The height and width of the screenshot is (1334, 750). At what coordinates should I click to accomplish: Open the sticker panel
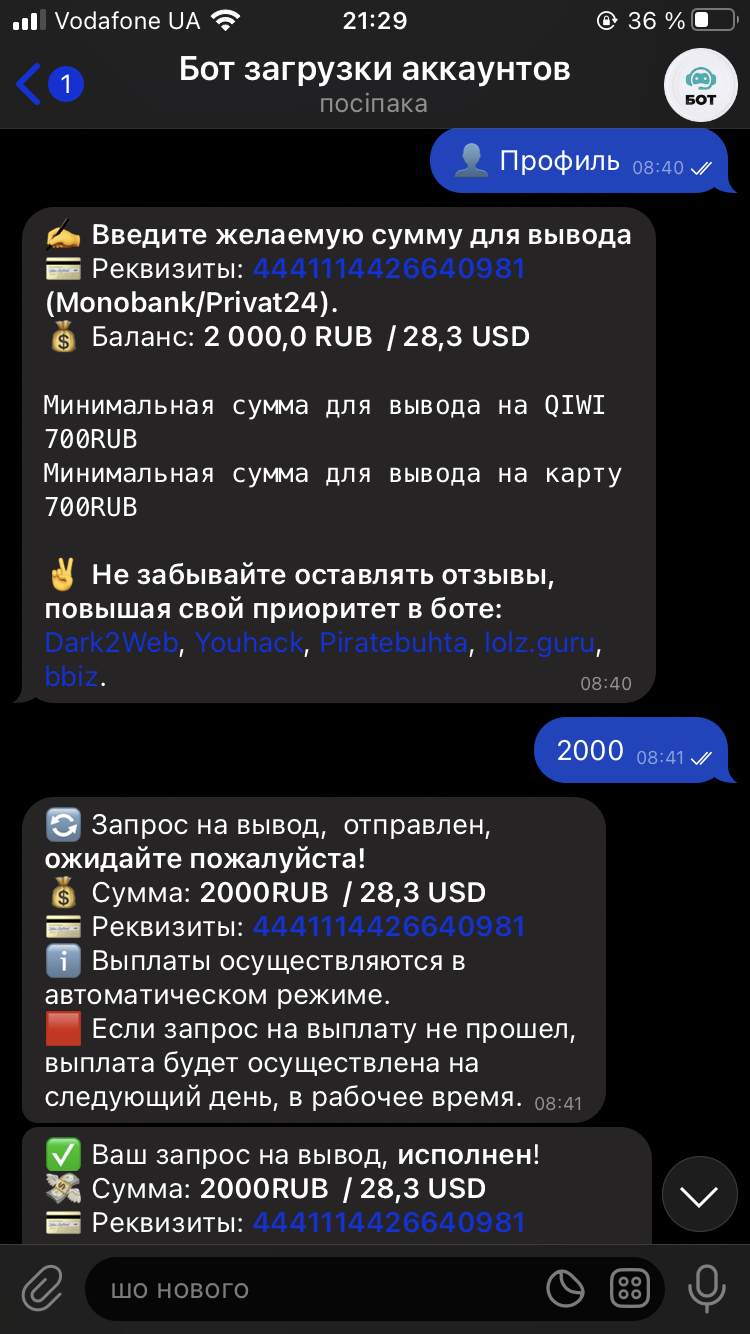tap(566, 1289)
